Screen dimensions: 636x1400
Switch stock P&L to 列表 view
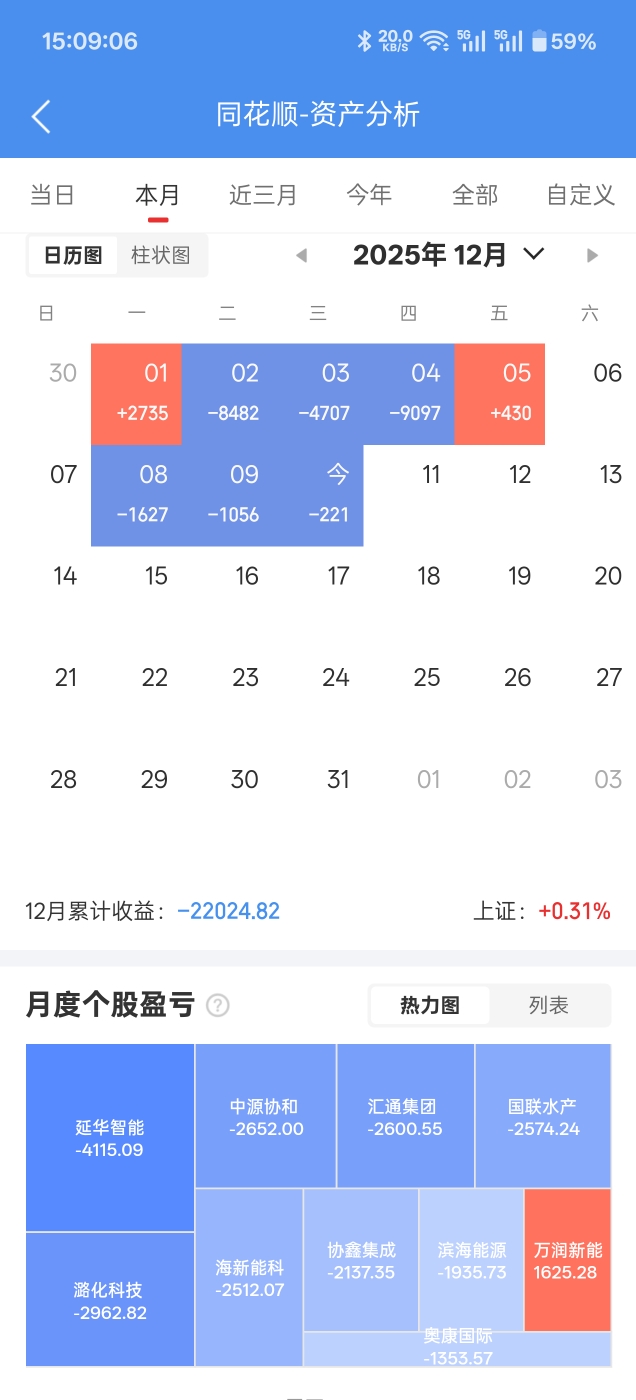[x=548, y=1006]
